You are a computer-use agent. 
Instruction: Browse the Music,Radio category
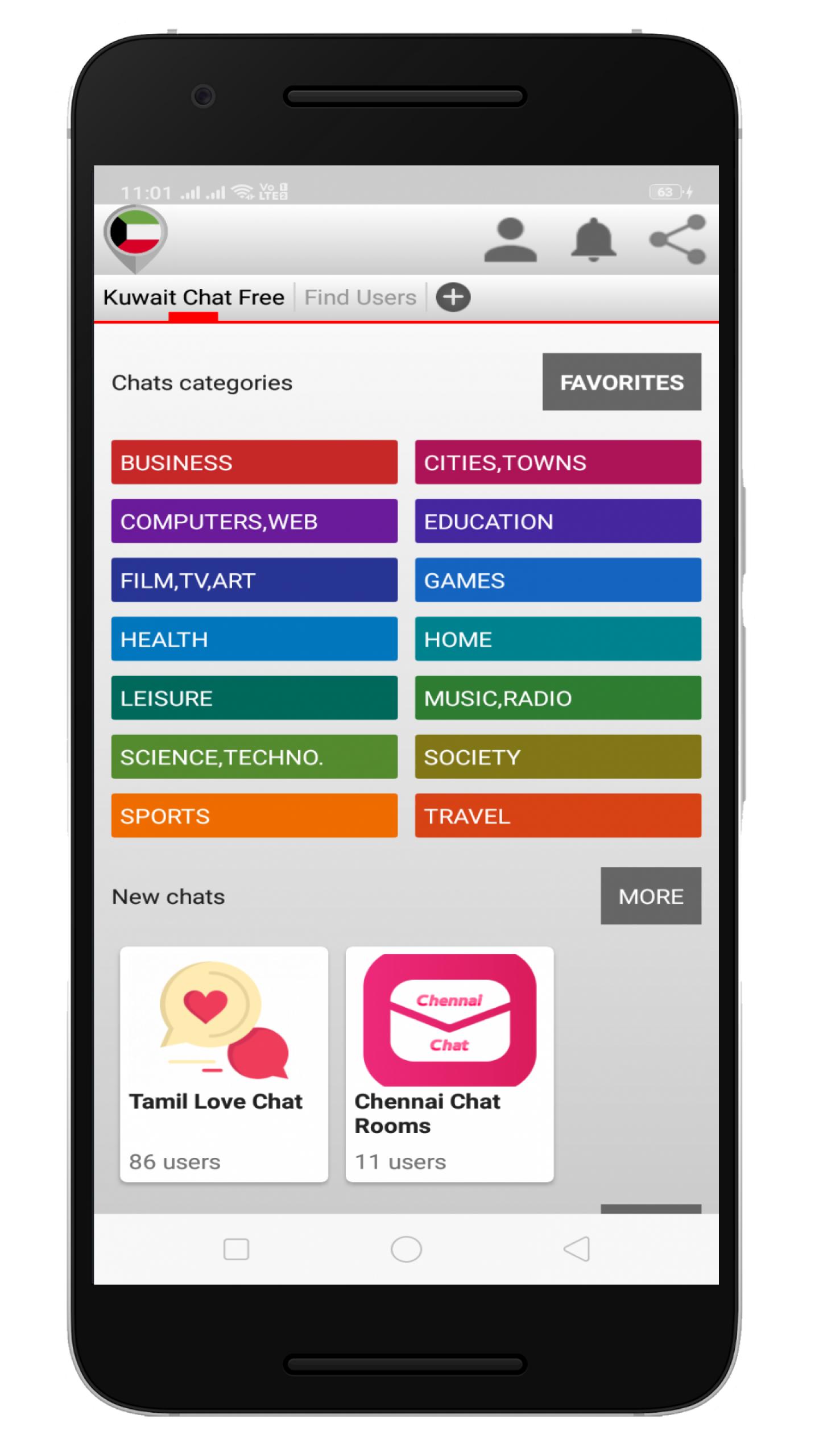coord(557,698)
